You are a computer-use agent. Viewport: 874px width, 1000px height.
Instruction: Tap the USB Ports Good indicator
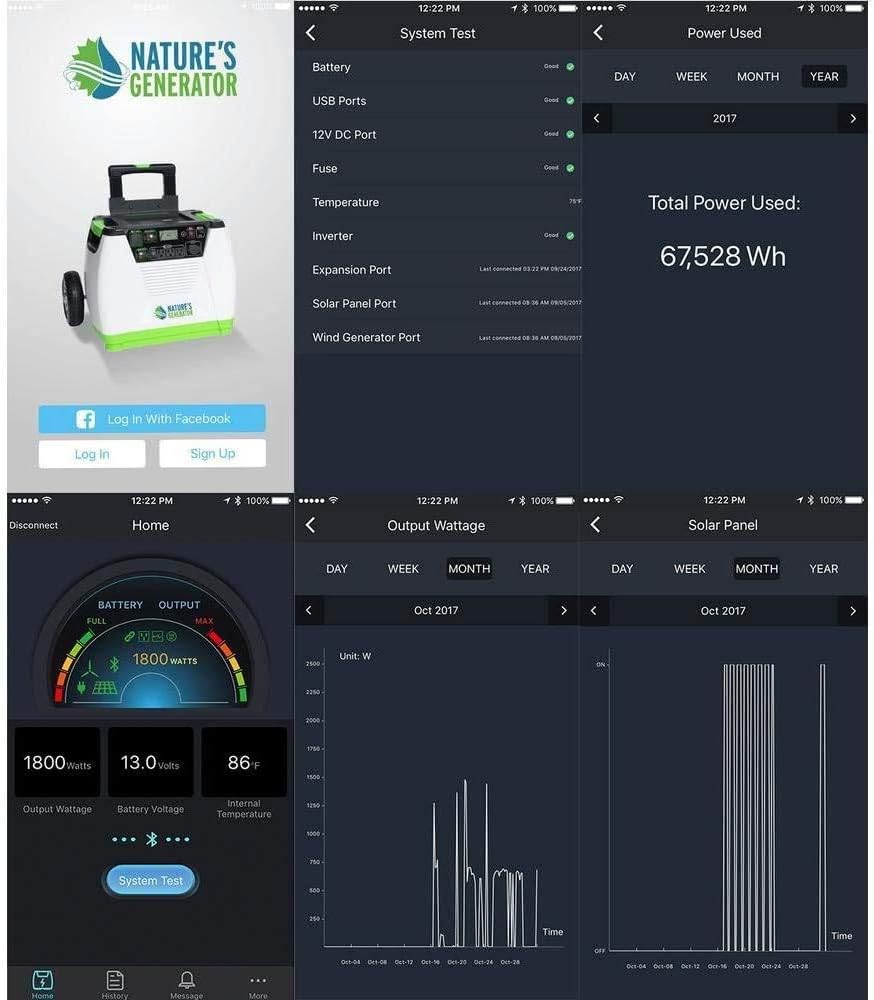coord(569,100)
